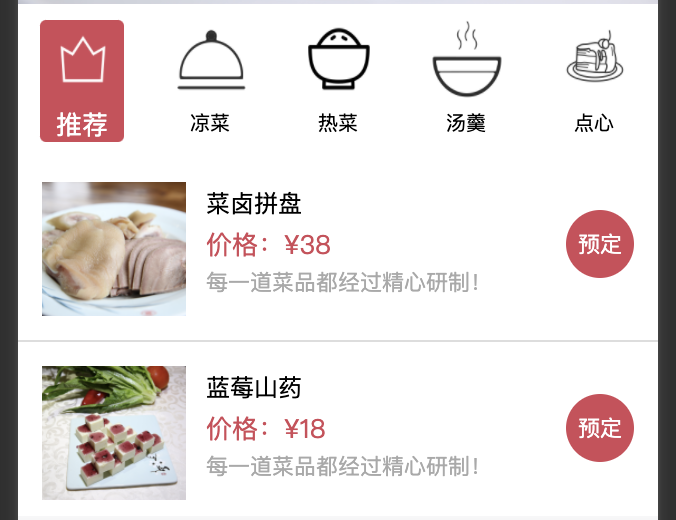The height and width of the screenshot is (520, 676).
Task: Select the 推荐 category tab
Action: pos(82,81)
